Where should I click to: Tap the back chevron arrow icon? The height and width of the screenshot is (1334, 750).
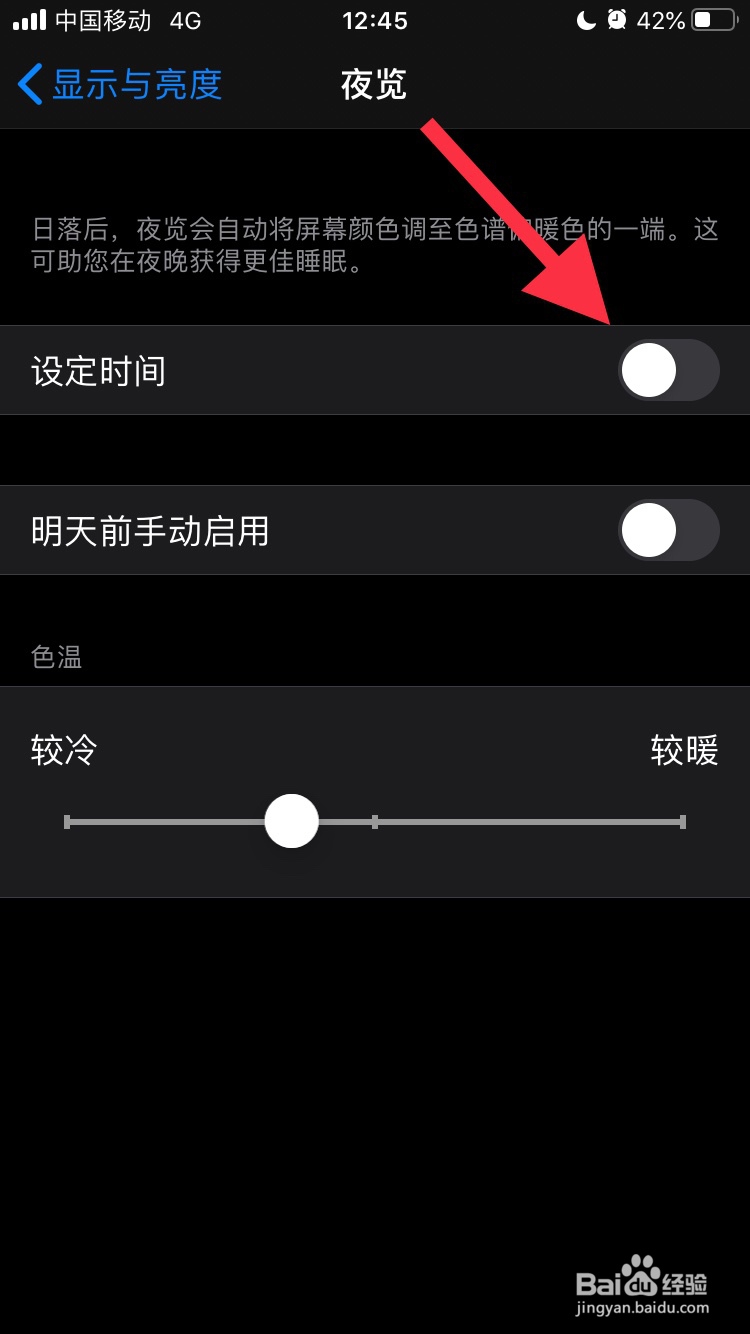click(x=29, y=85)
